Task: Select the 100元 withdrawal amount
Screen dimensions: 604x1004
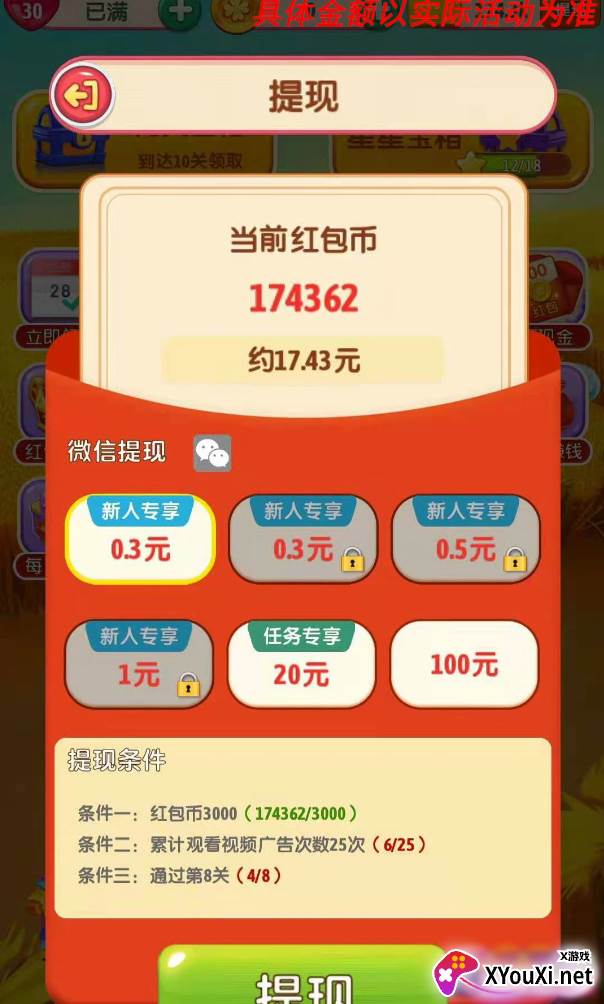Action: (464, 664)
